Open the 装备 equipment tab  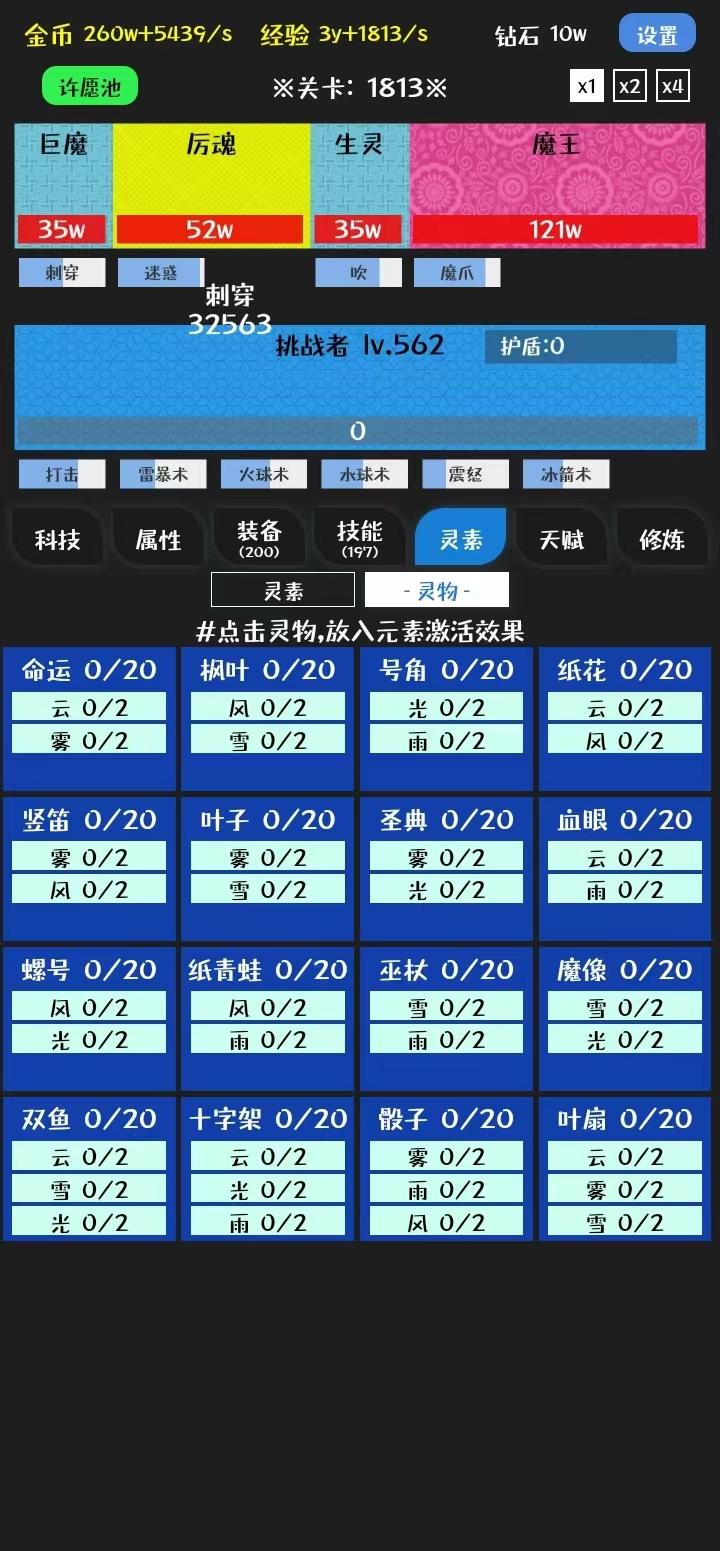click(259, 539)
